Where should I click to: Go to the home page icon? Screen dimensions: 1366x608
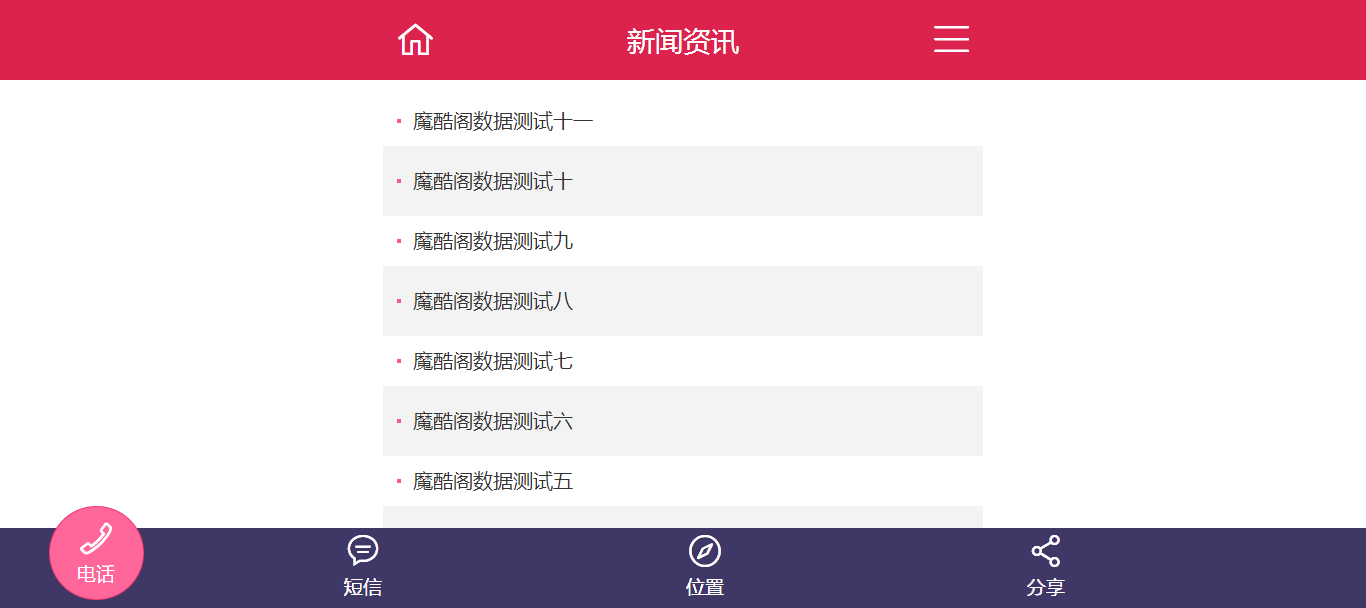(x=415, y=40)
